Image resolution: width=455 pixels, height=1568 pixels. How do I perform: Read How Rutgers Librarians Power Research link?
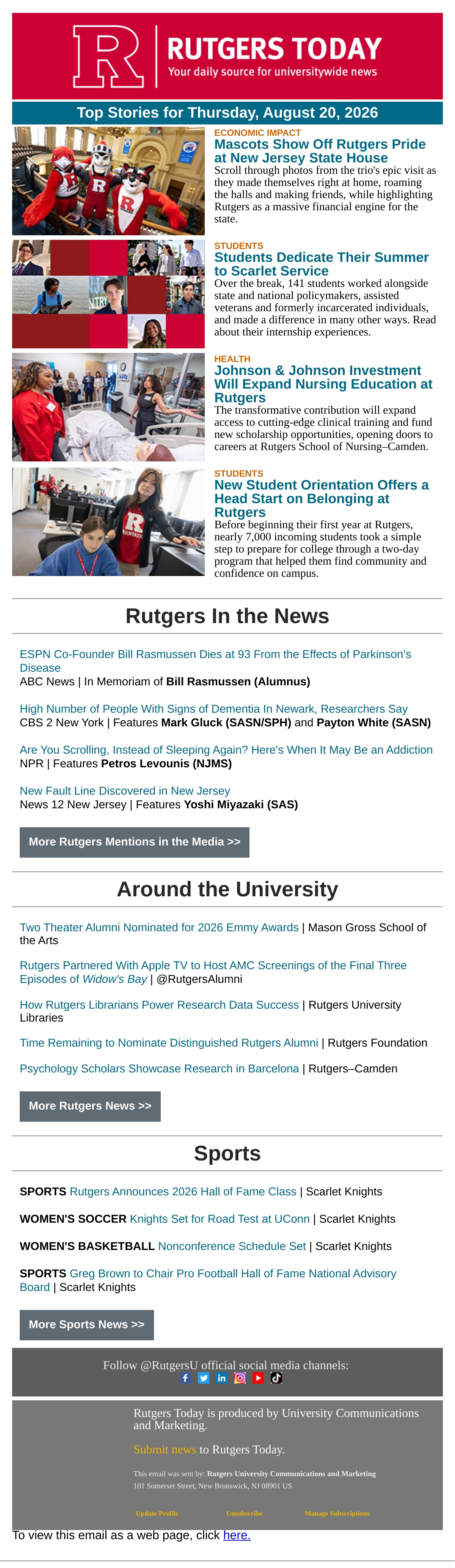(x=159, y=1004)
